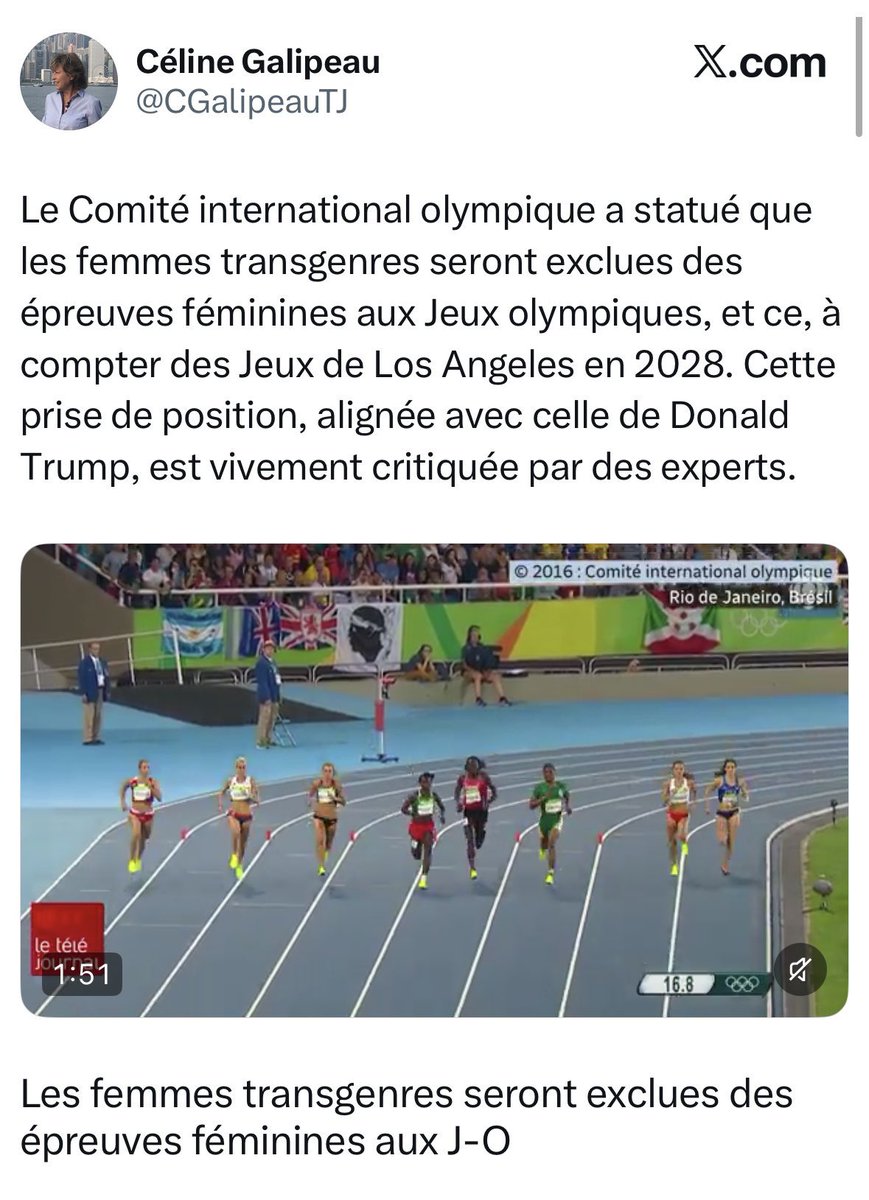Open the @CGalipeauTJ profile handle
869x1200 pixels.
[241, 102]
